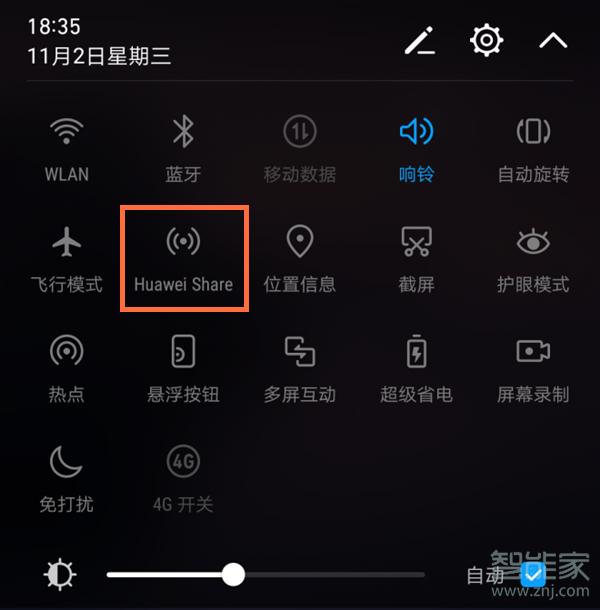Uncheck 自动 auto brightness checkbox
The height and width of the screenshot is (610, 600).
(532, 574)
